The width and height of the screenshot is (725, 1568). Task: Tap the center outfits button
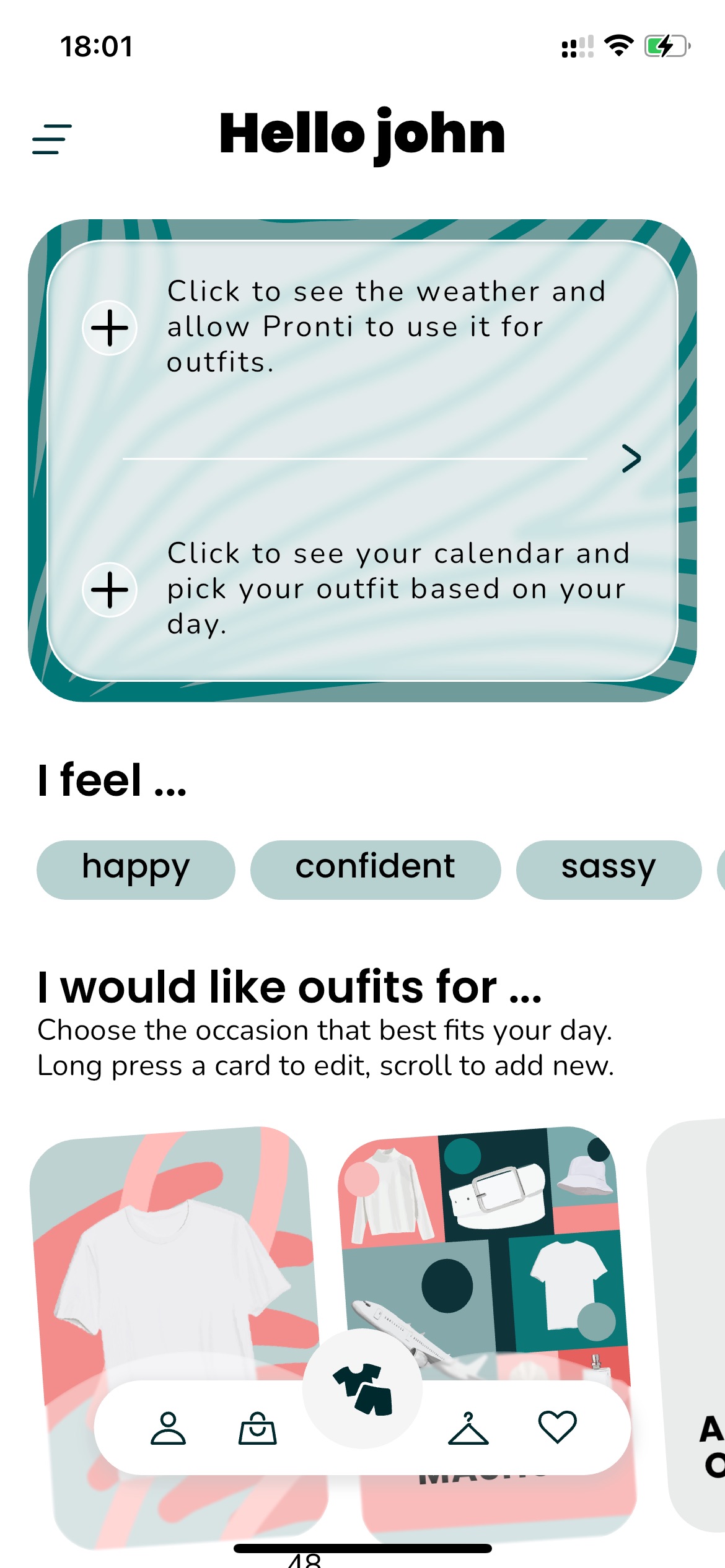coord(362,1389)
